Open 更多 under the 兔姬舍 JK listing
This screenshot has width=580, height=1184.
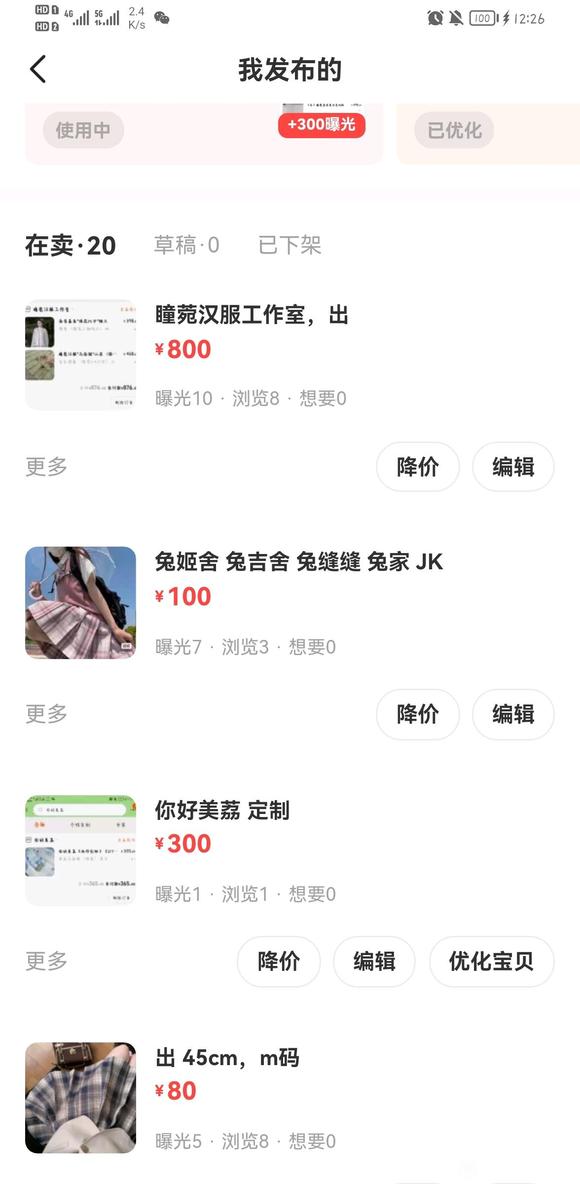click(x=46, y=714)
